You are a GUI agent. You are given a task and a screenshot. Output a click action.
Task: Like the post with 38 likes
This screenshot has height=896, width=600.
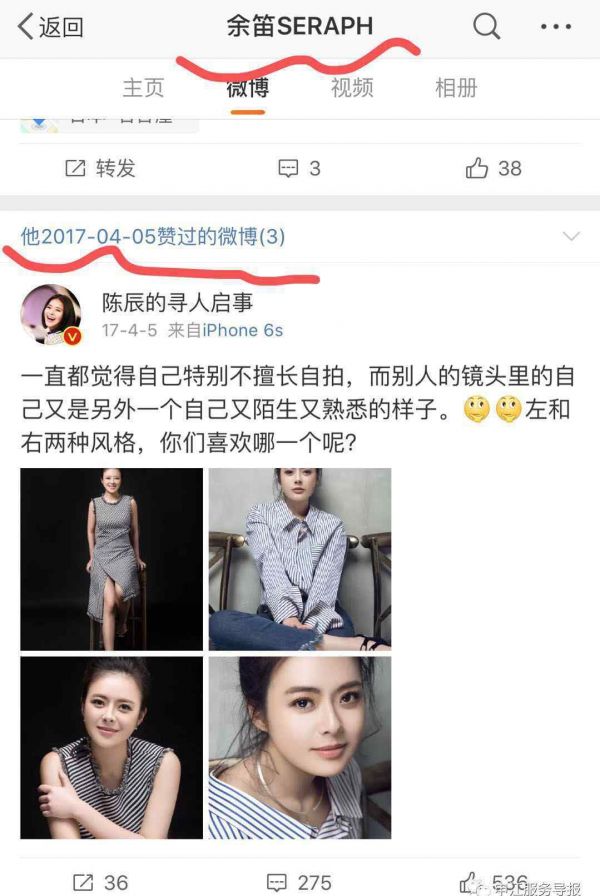[494, 168]
